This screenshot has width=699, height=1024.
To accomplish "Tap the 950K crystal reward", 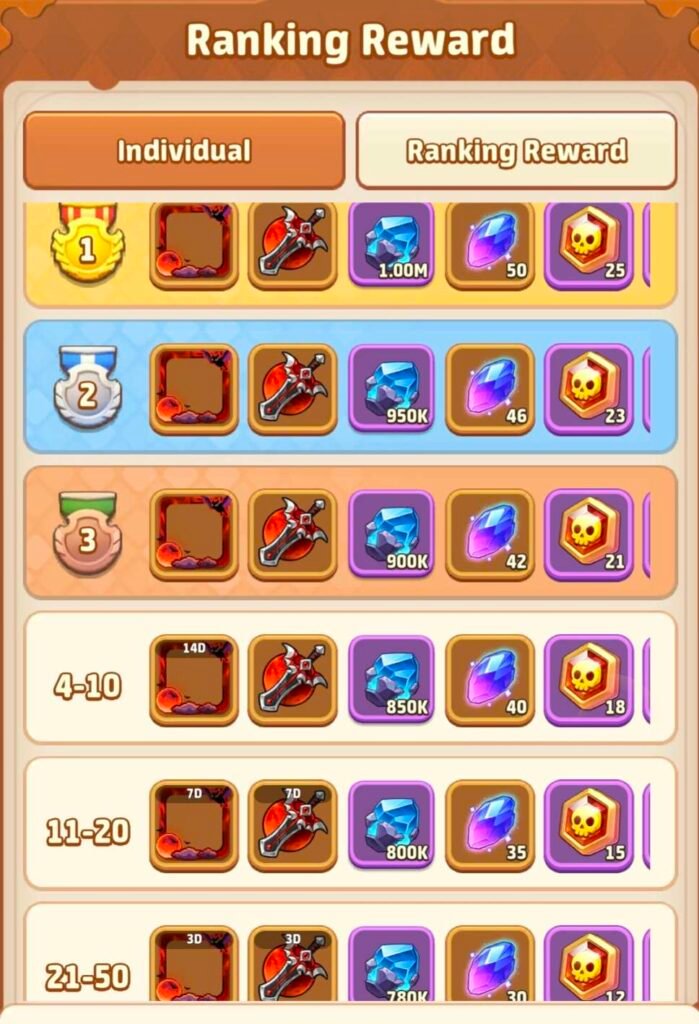I will pos(391,389).
